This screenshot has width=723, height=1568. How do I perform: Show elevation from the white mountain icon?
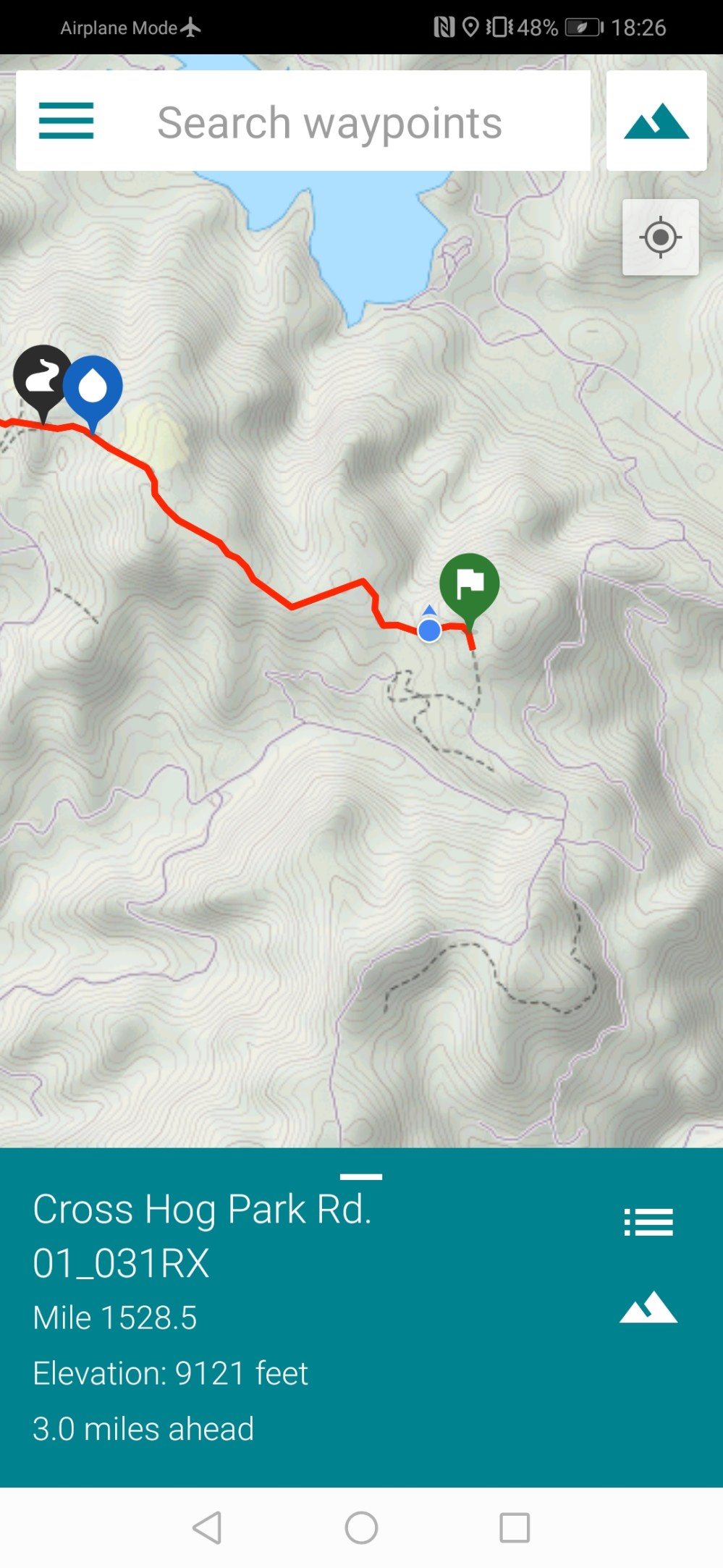(648, 1307)
